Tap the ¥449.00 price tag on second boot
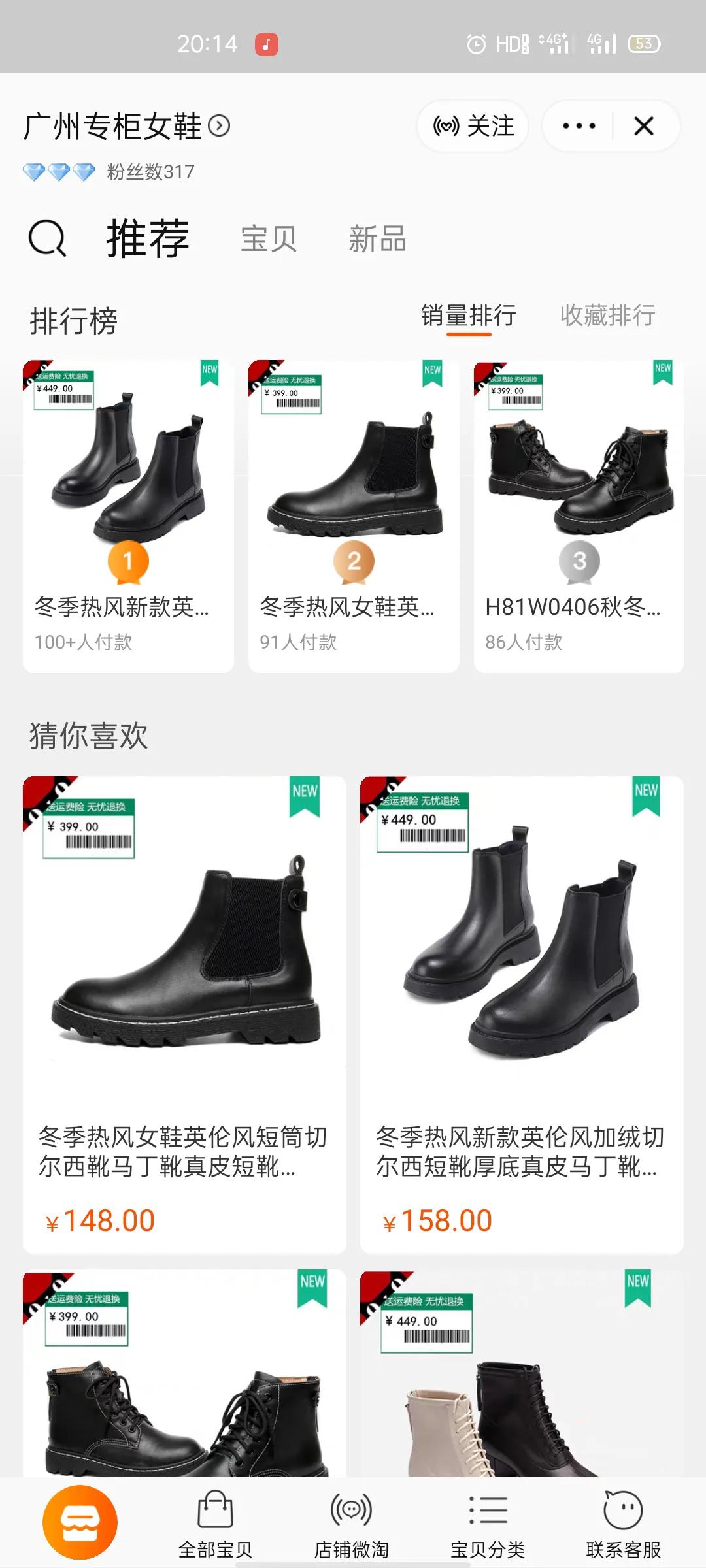The width and height of the screenshot is (706, 1568). (409, 819)
